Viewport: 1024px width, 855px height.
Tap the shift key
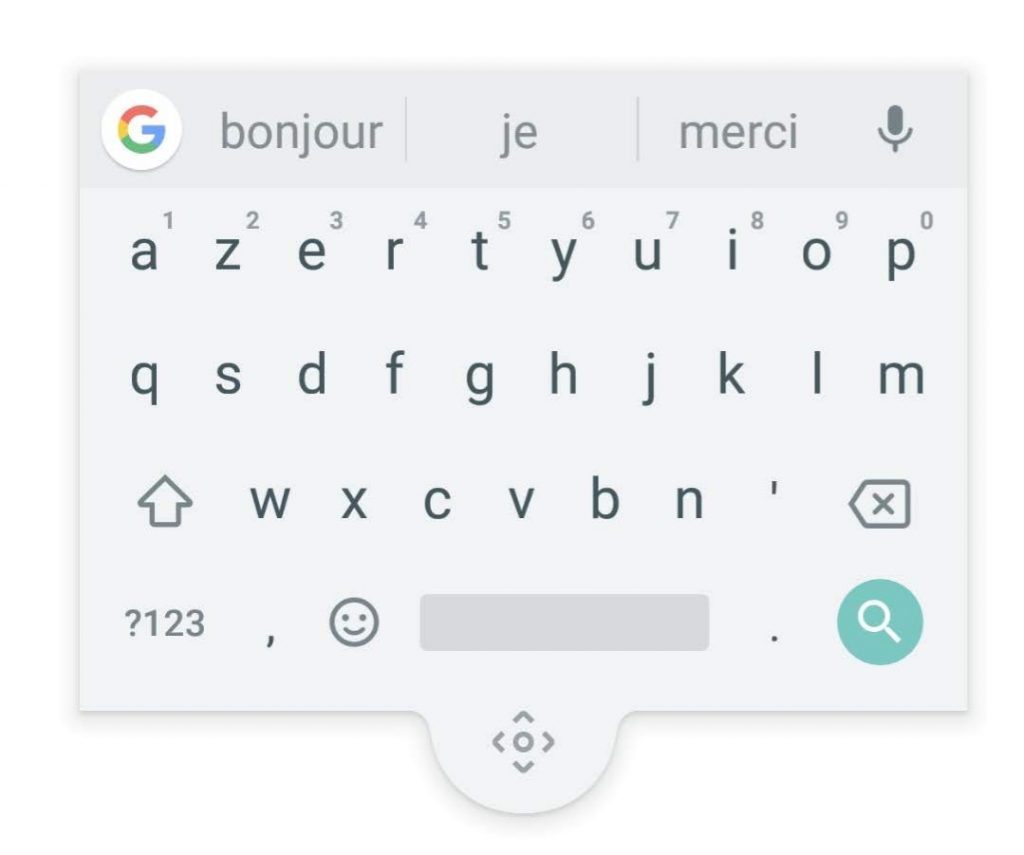pyautogui.click(x=163, y=501)
